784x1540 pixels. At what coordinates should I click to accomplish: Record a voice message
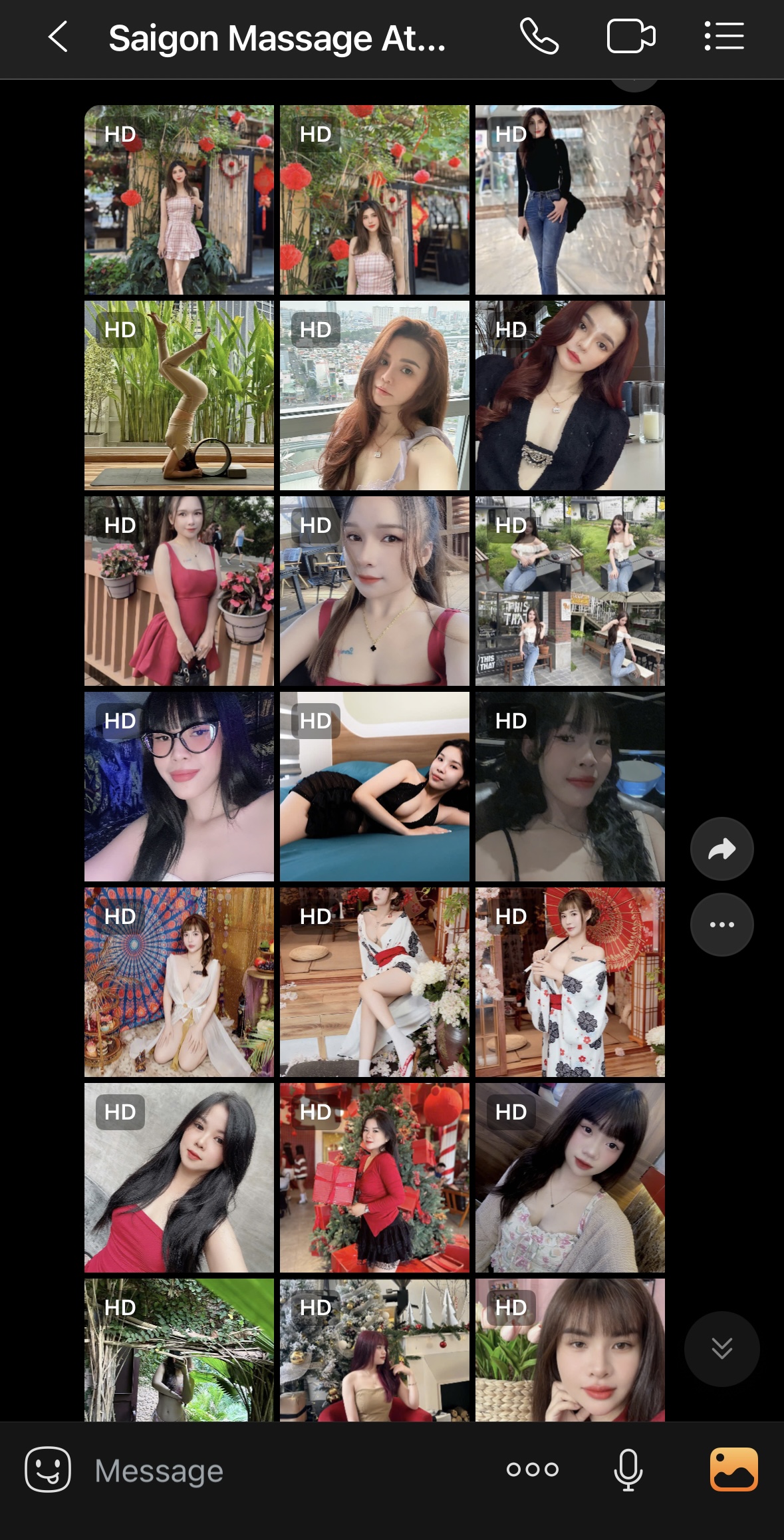tap(628, 1469)
